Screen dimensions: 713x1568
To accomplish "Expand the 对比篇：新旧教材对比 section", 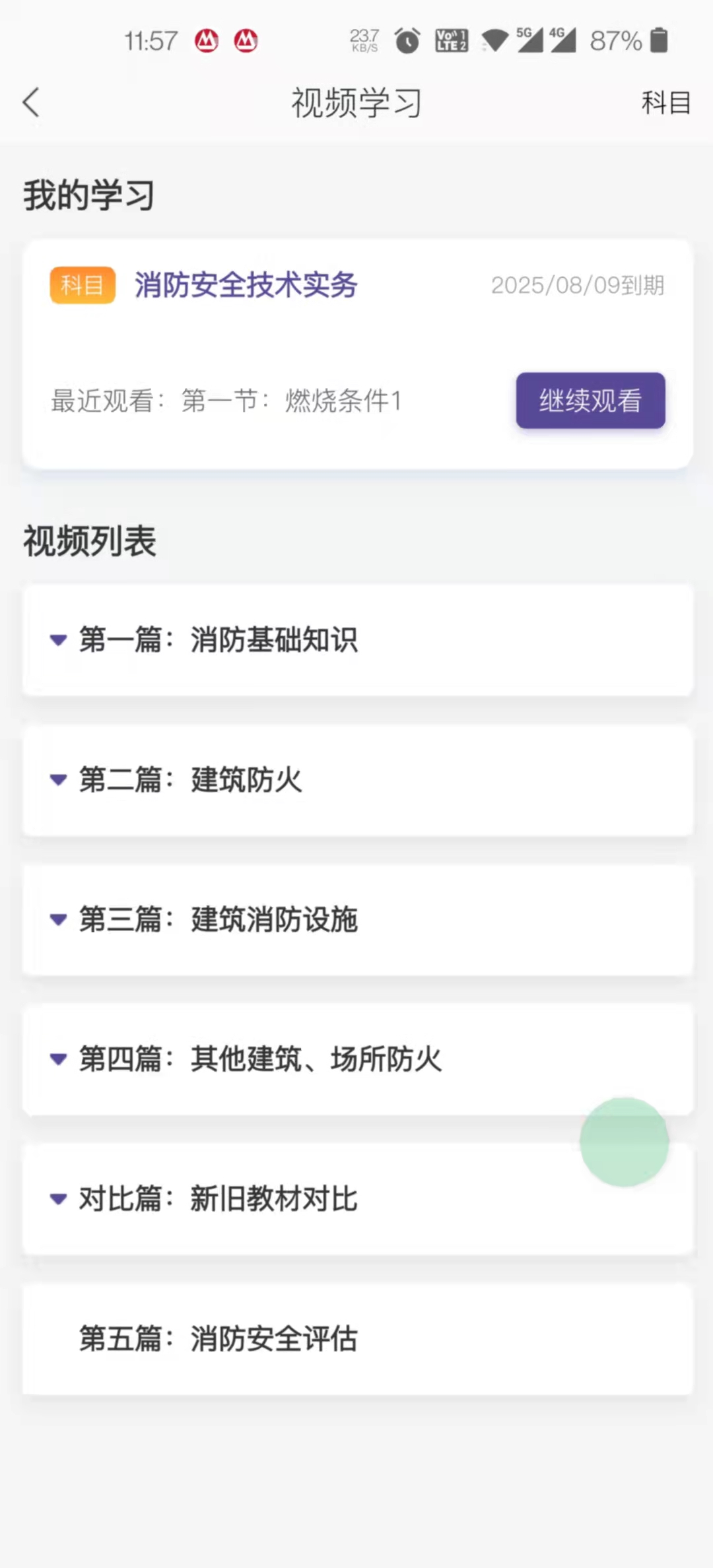I will 58,1198.
